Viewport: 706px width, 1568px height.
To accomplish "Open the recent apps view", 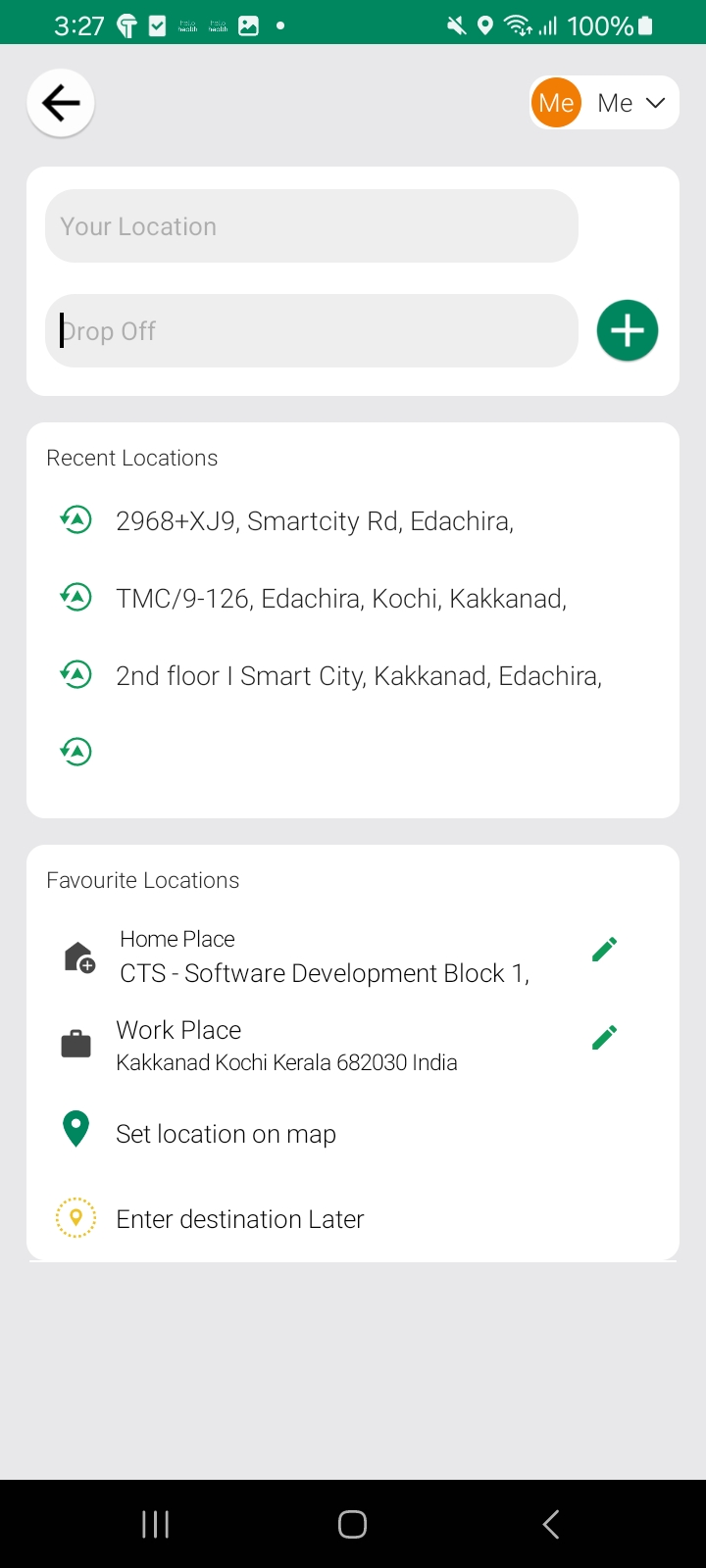I will pyautogui.click(x=155, y=1524).
